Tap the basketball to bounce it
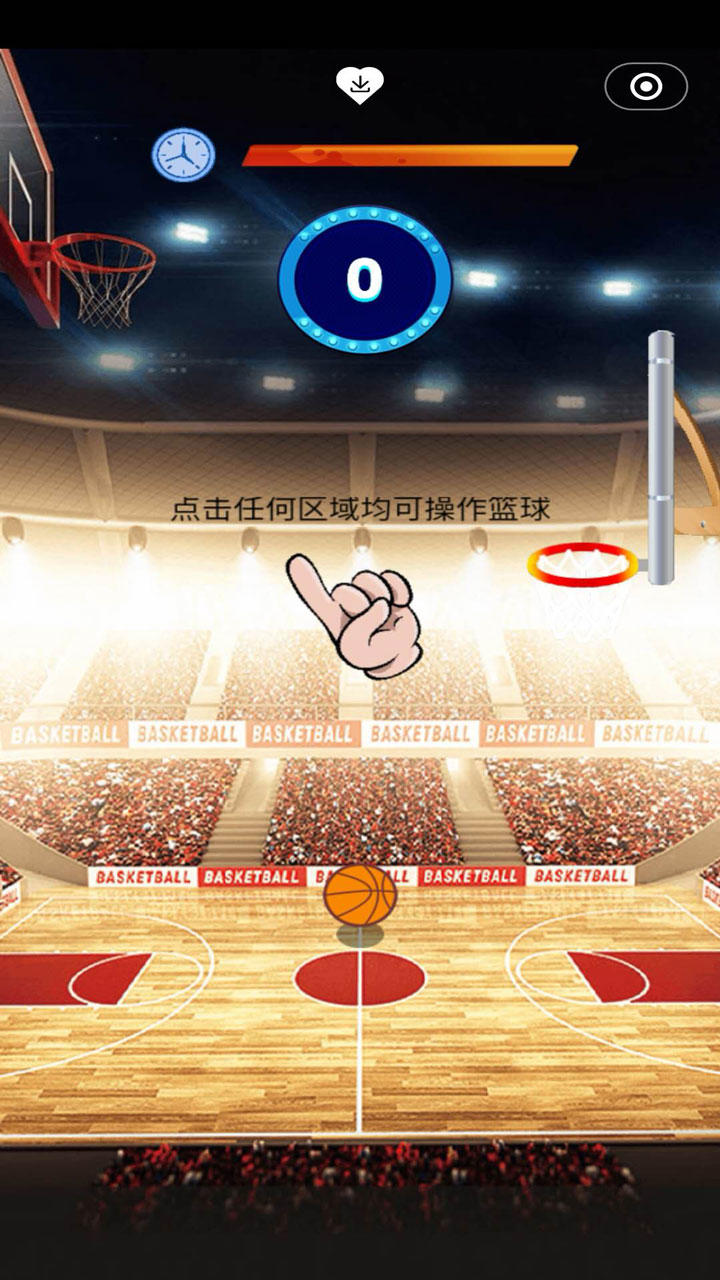Screen dimensions: 720x1280 tap(360, 896)
